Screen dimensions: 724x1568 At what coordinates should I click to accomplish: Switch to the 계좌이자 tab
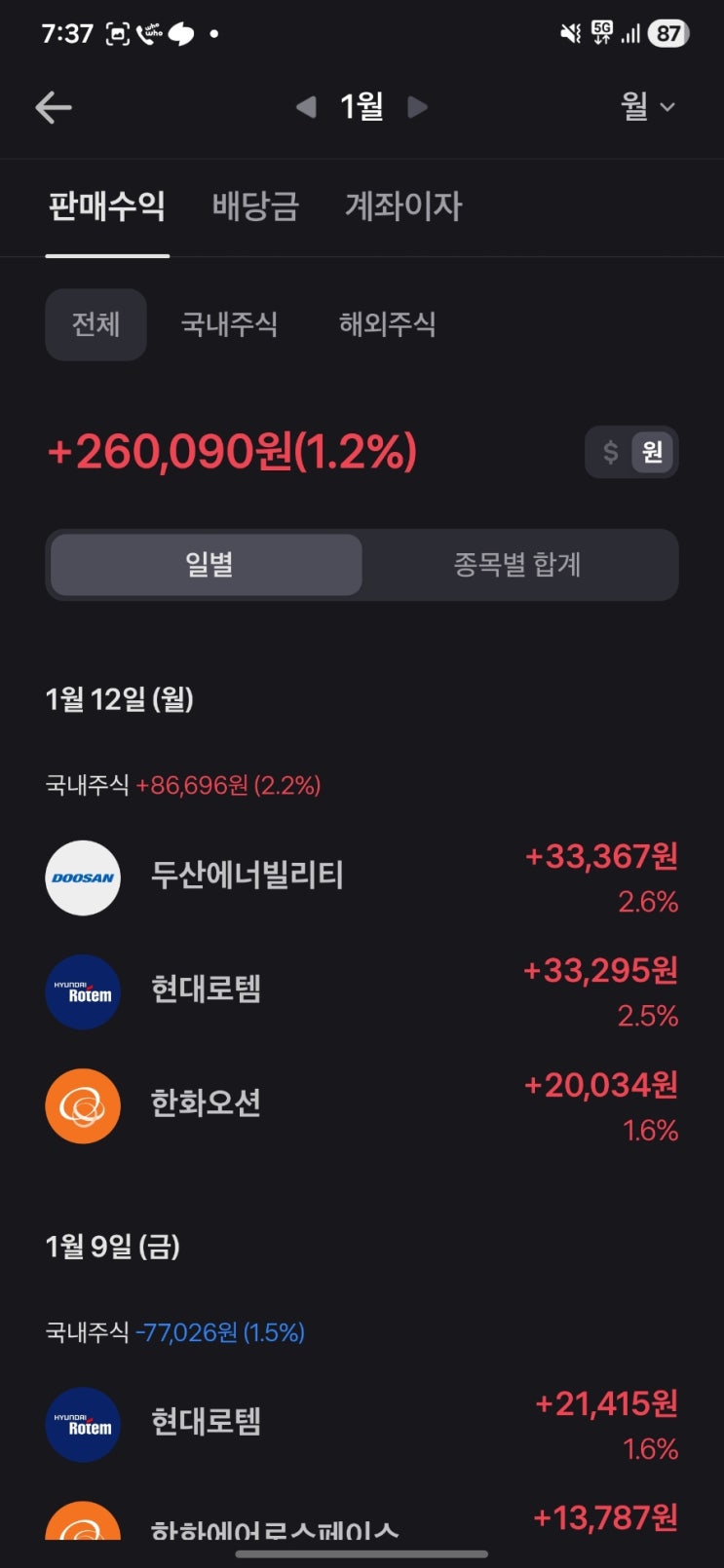pos(404,206)
